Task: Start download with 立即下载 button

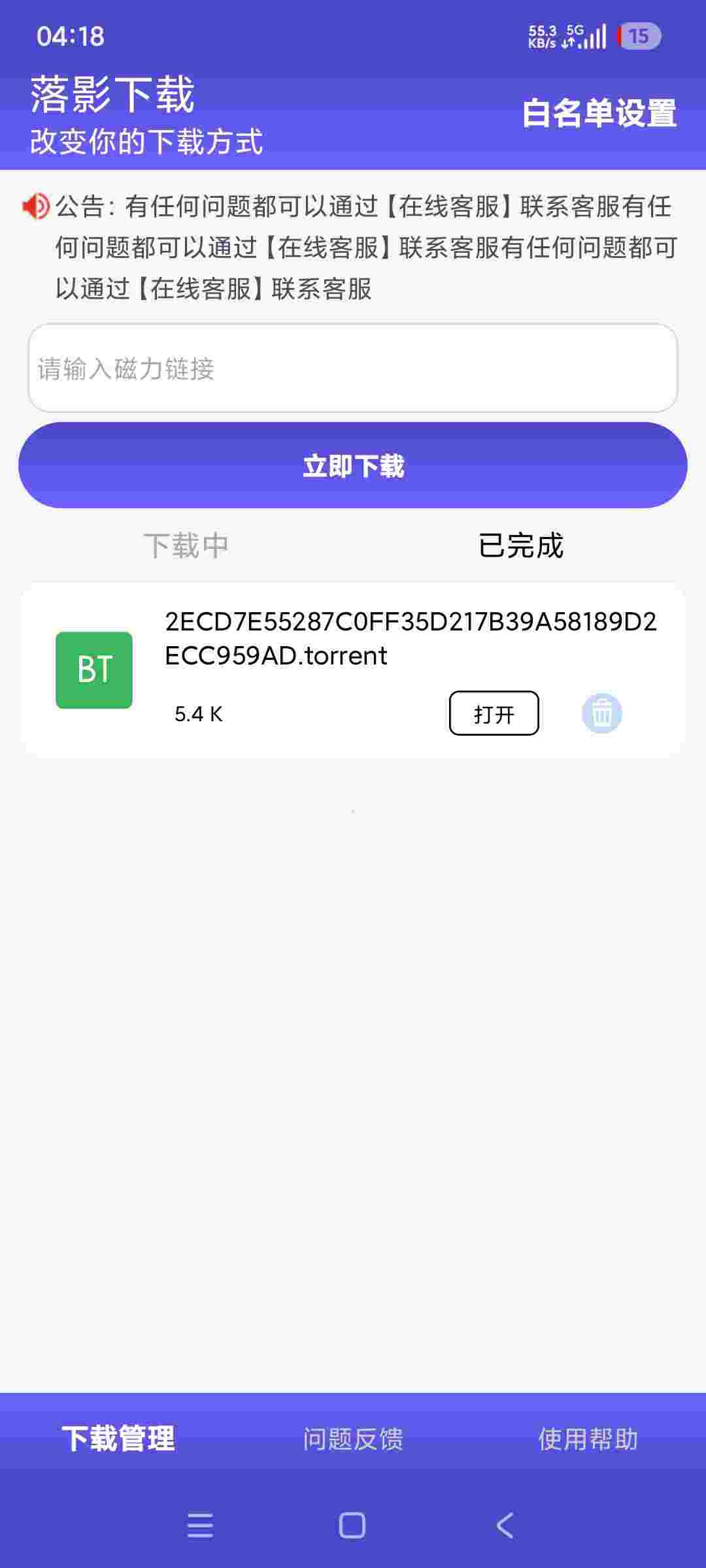Action: [x=352, y=465]
